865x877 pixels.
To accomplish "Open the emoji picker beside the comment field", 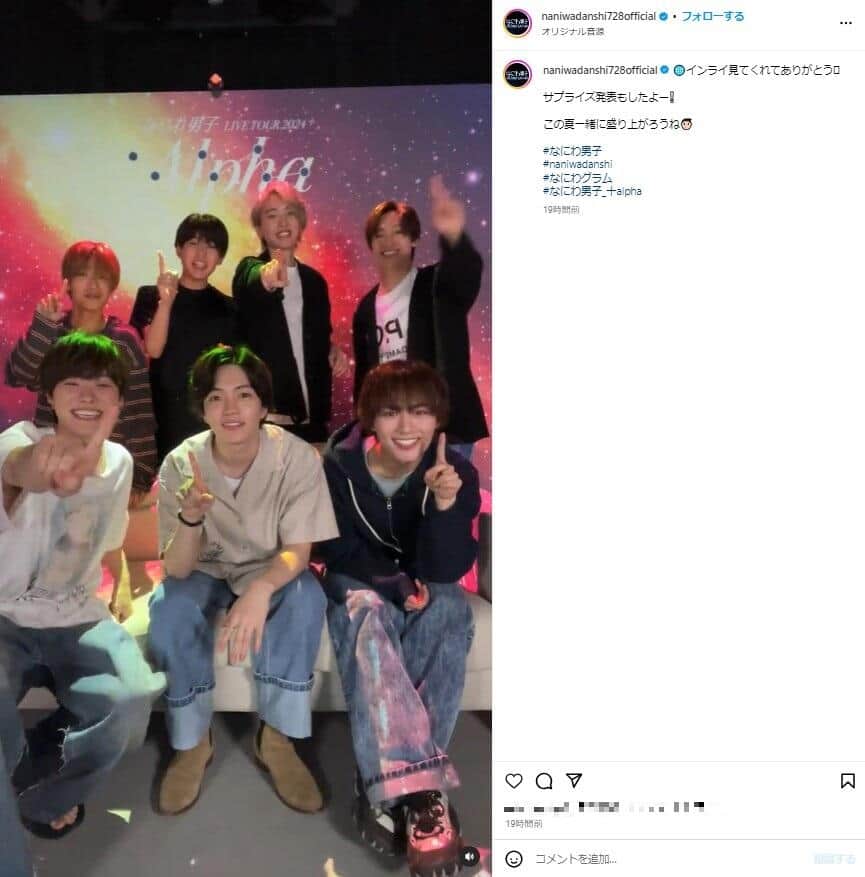I will (x=514, y=859).
